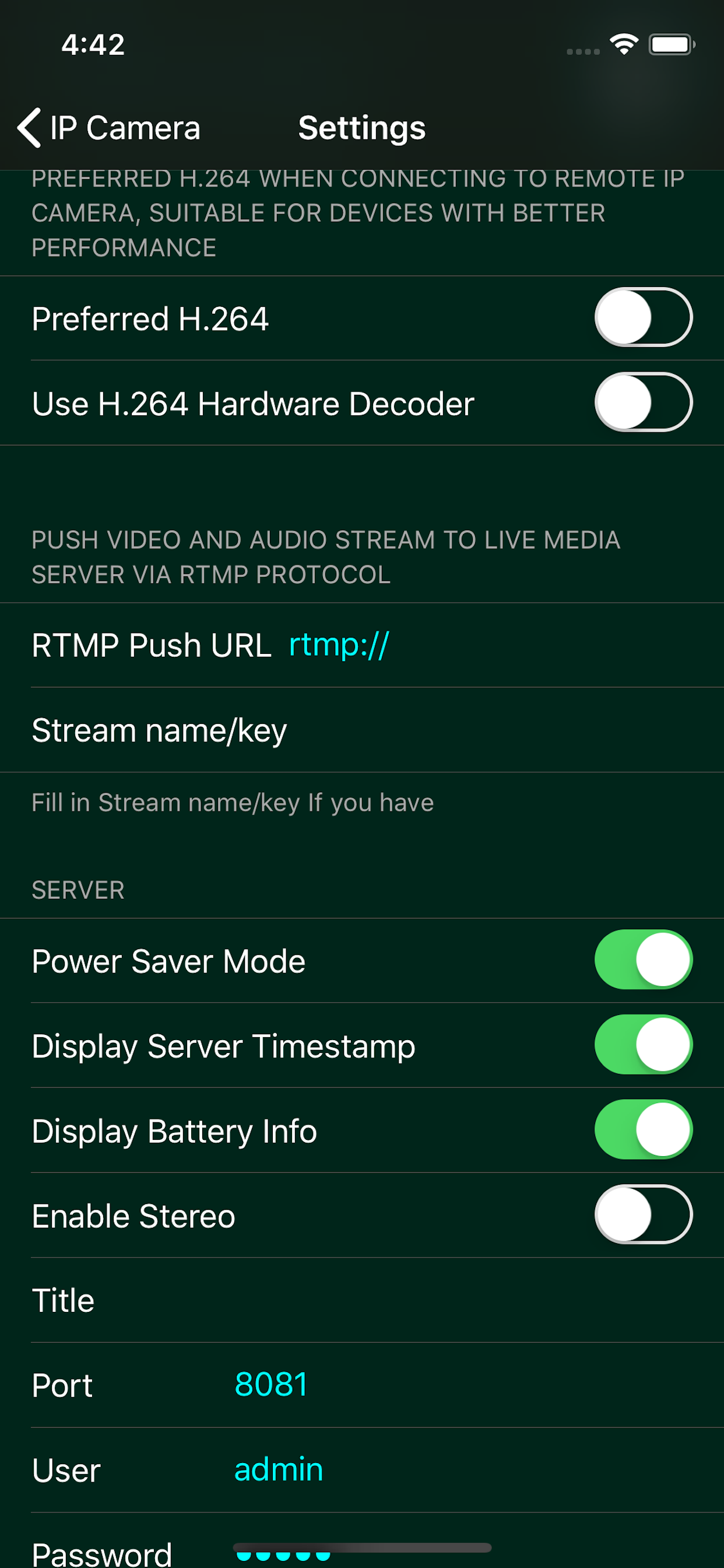Tap the SERVER section header
Viewport: 724px width, 1568px height.
click(78, 890)
